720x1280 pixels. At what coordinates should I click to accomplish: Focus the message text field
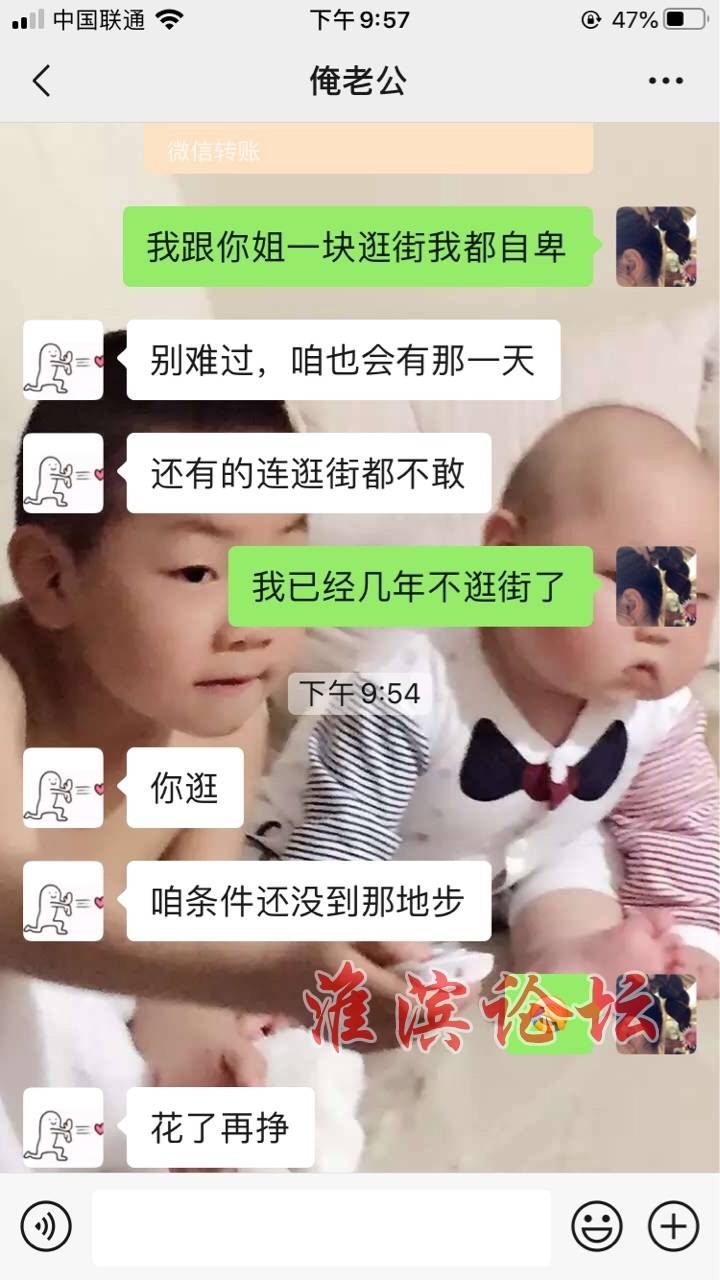coord(320,1226)
